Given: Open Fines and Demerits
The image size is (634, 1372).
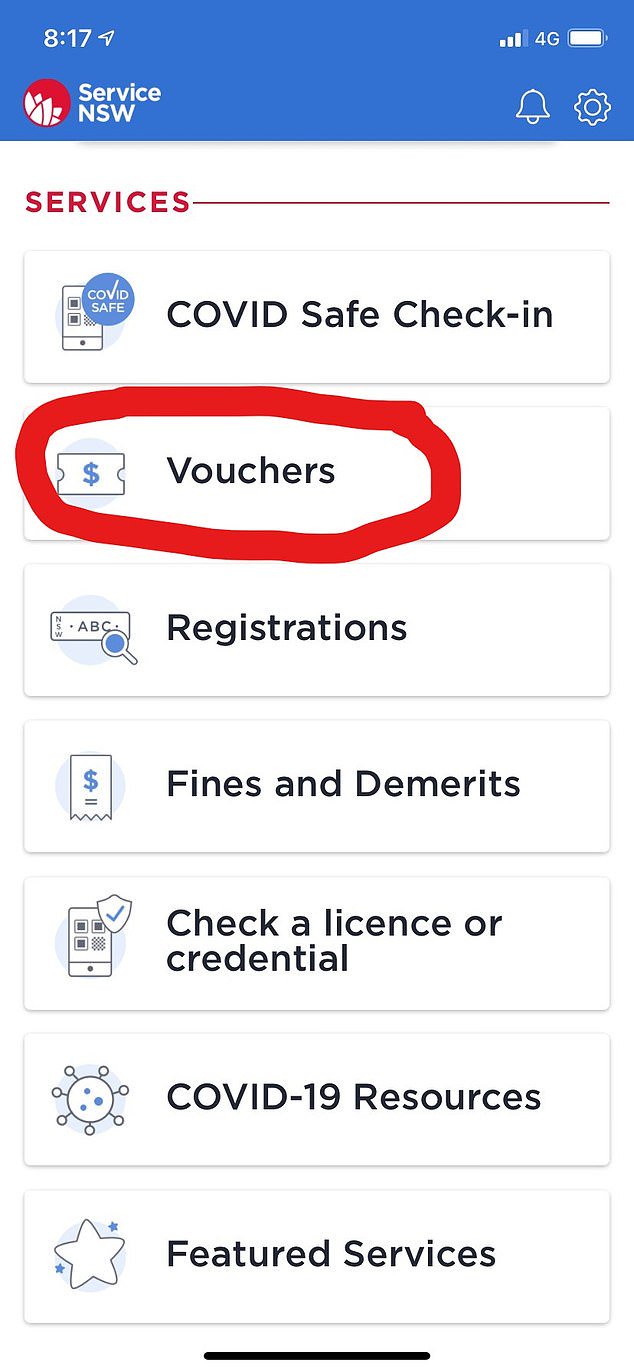Looking at the screenshot, I should click(x=316, y=785).
